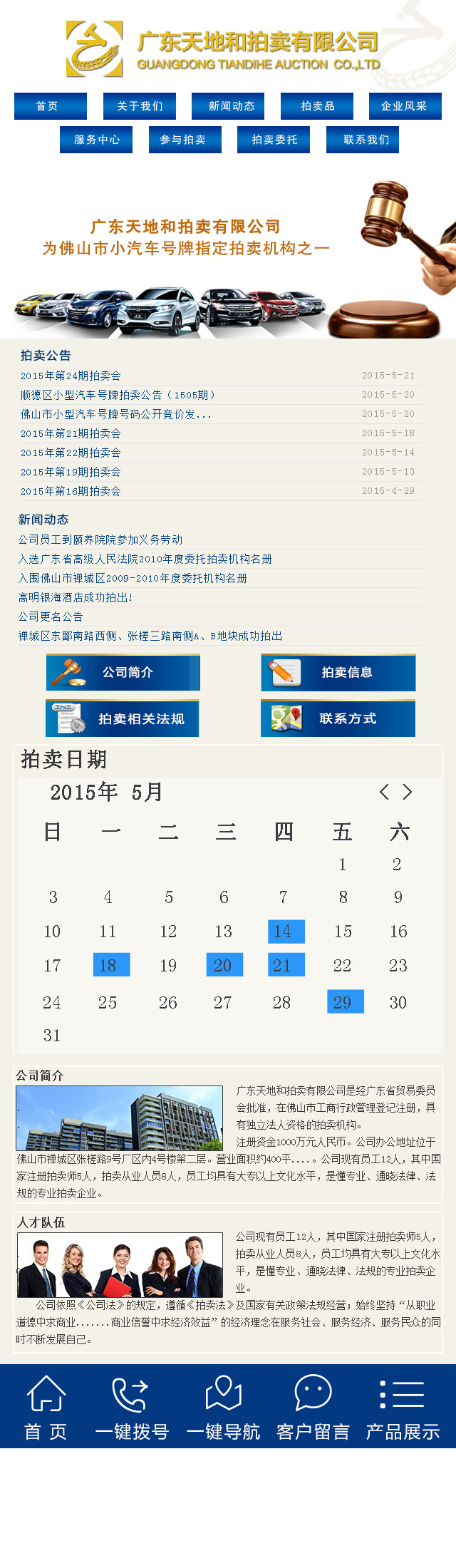Open the 拍卖信息 tile

click(338, 672)
